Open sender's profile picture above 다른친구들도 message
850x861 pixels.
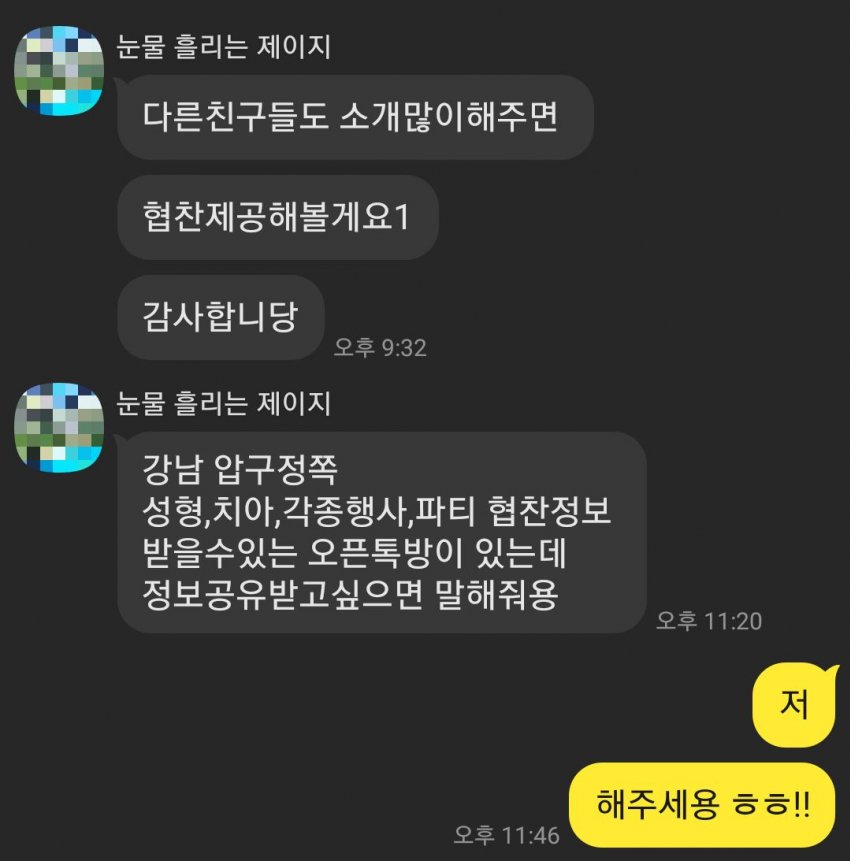coord(59,71)
